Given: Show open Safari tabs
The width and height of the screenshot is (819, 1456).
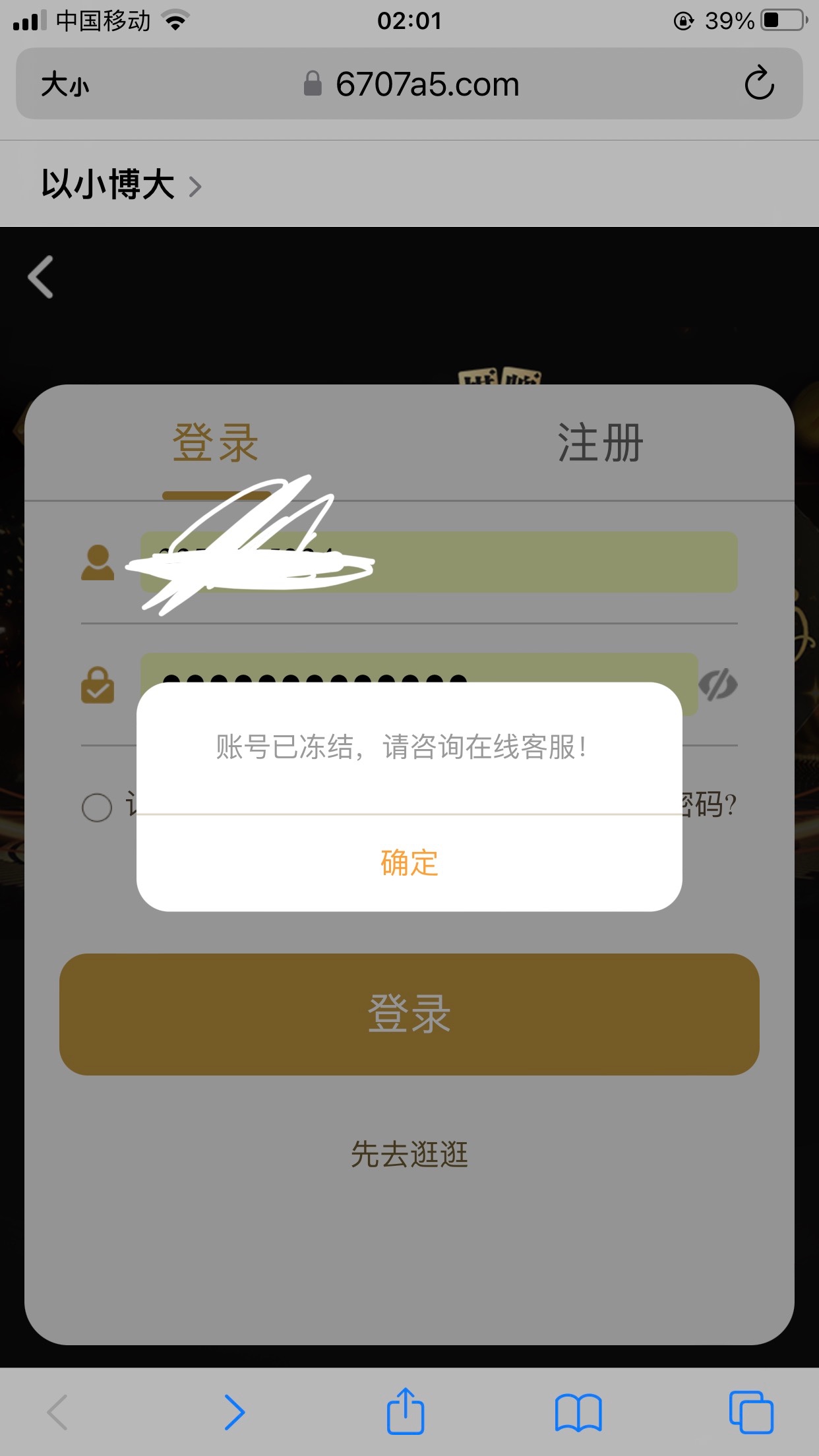Looking at the screenshot, I should 751,1412.
